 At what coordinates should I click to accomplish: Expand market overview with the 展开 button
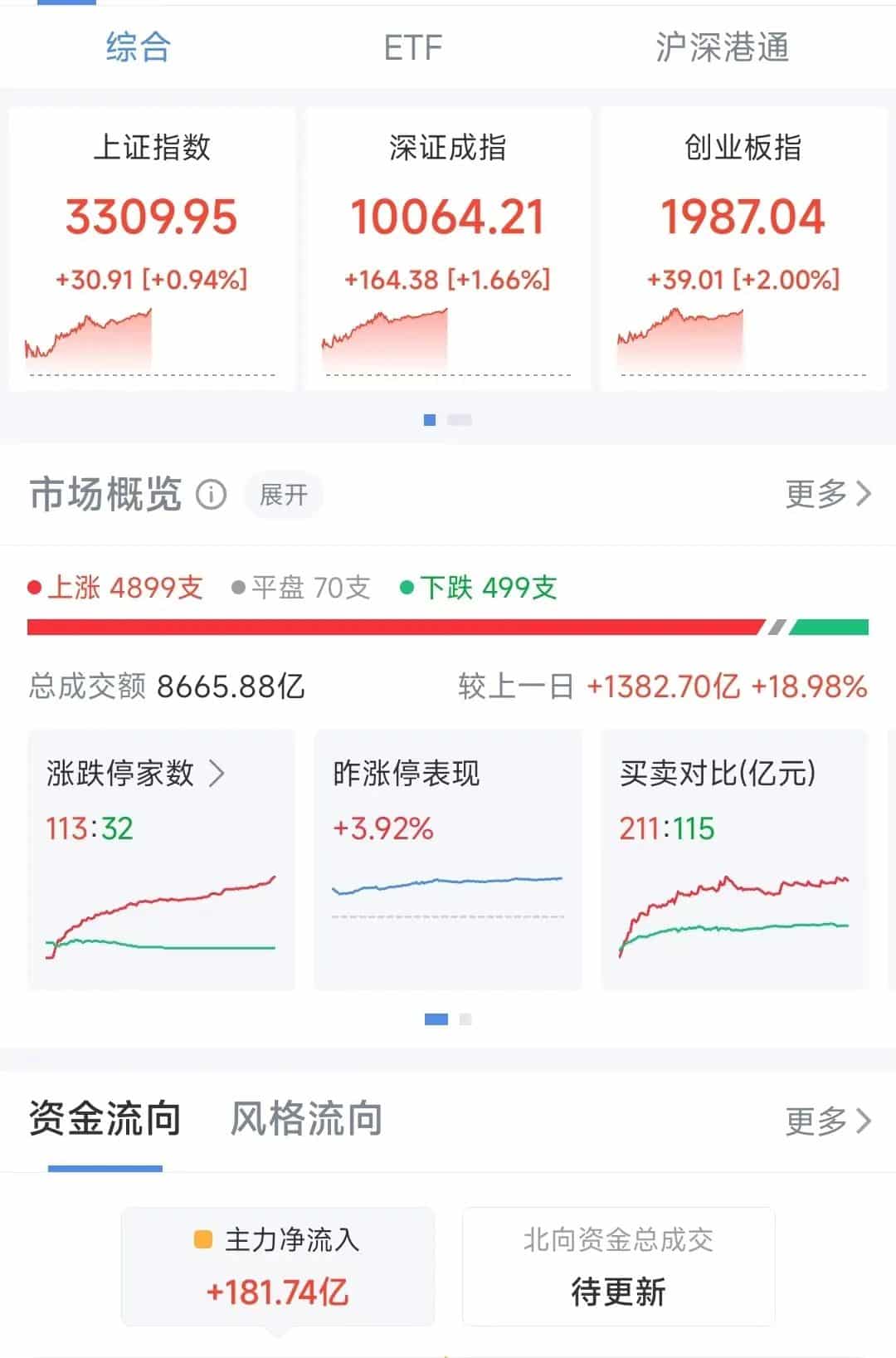click(283, 494)
